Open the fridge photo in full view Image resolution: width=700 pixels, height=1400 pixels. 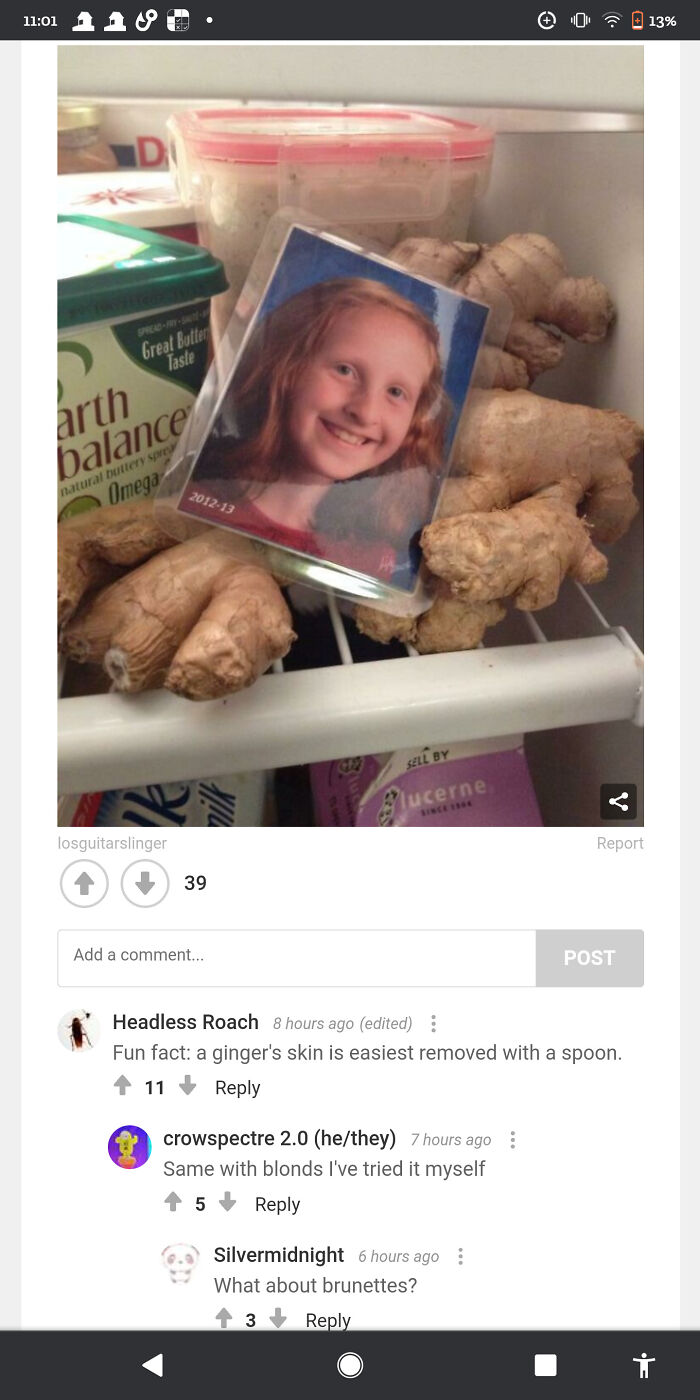pyautogui.click(x=350, y=435)
